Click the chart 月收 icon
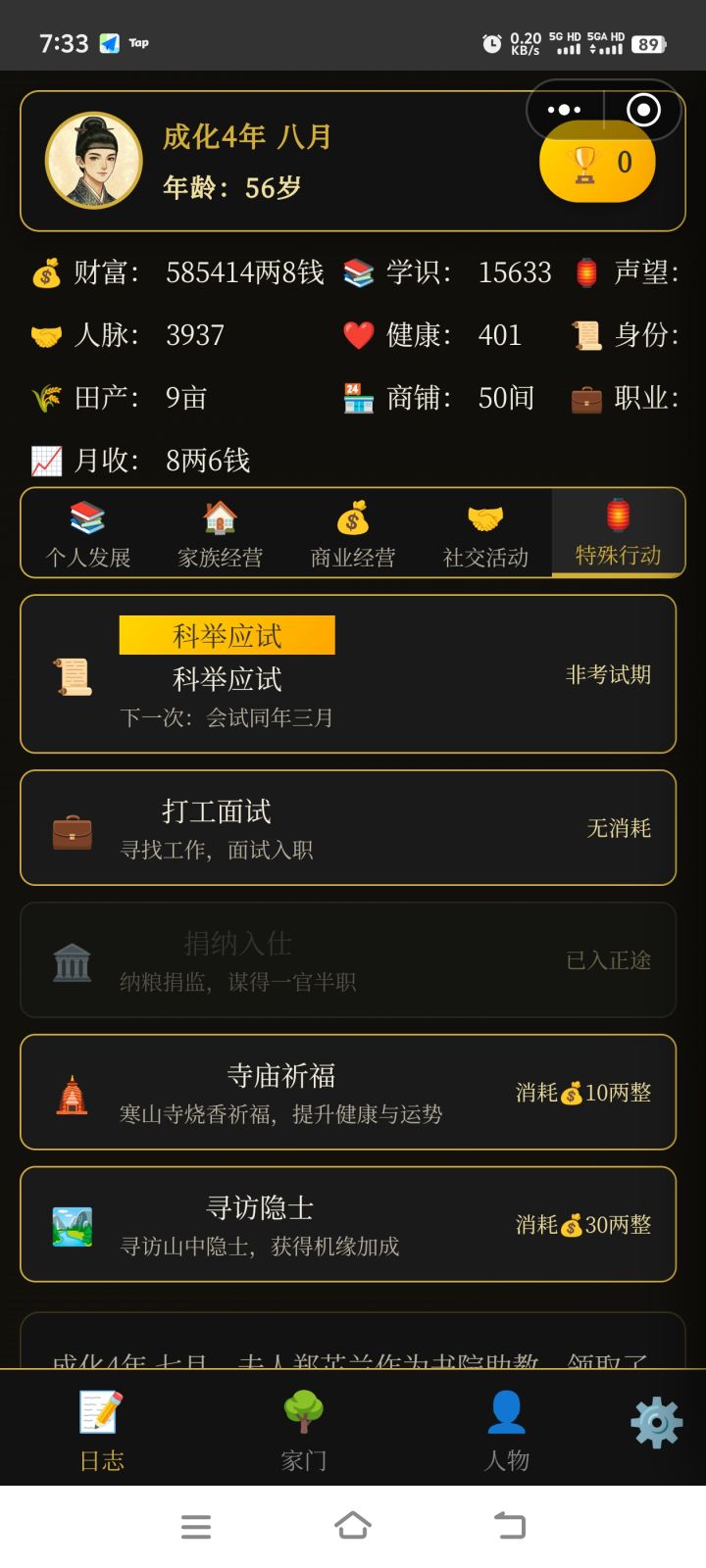The height and width of the screenshot is (1568, 706). 44,460
